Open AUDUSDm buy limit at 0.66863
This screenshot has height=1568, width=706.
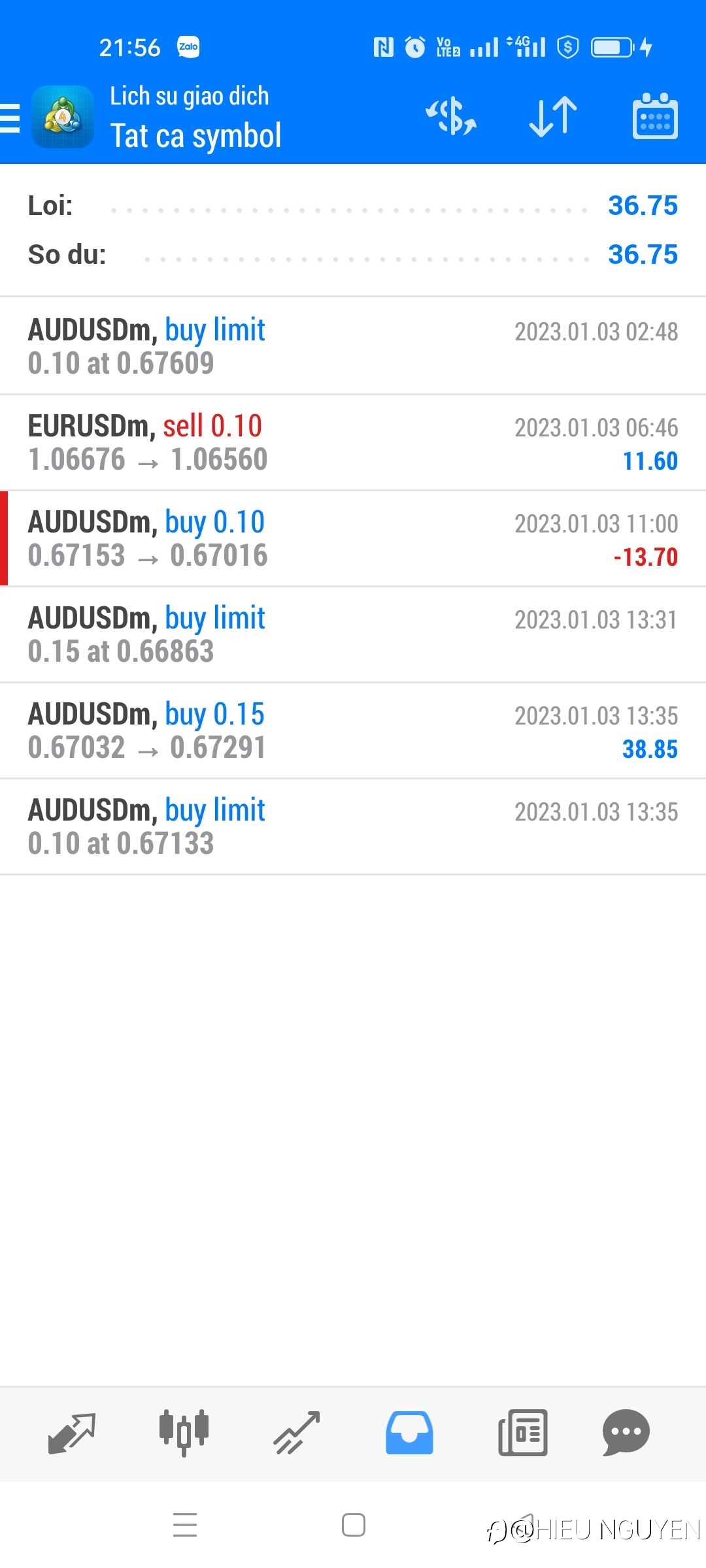(x=353, y=634)
